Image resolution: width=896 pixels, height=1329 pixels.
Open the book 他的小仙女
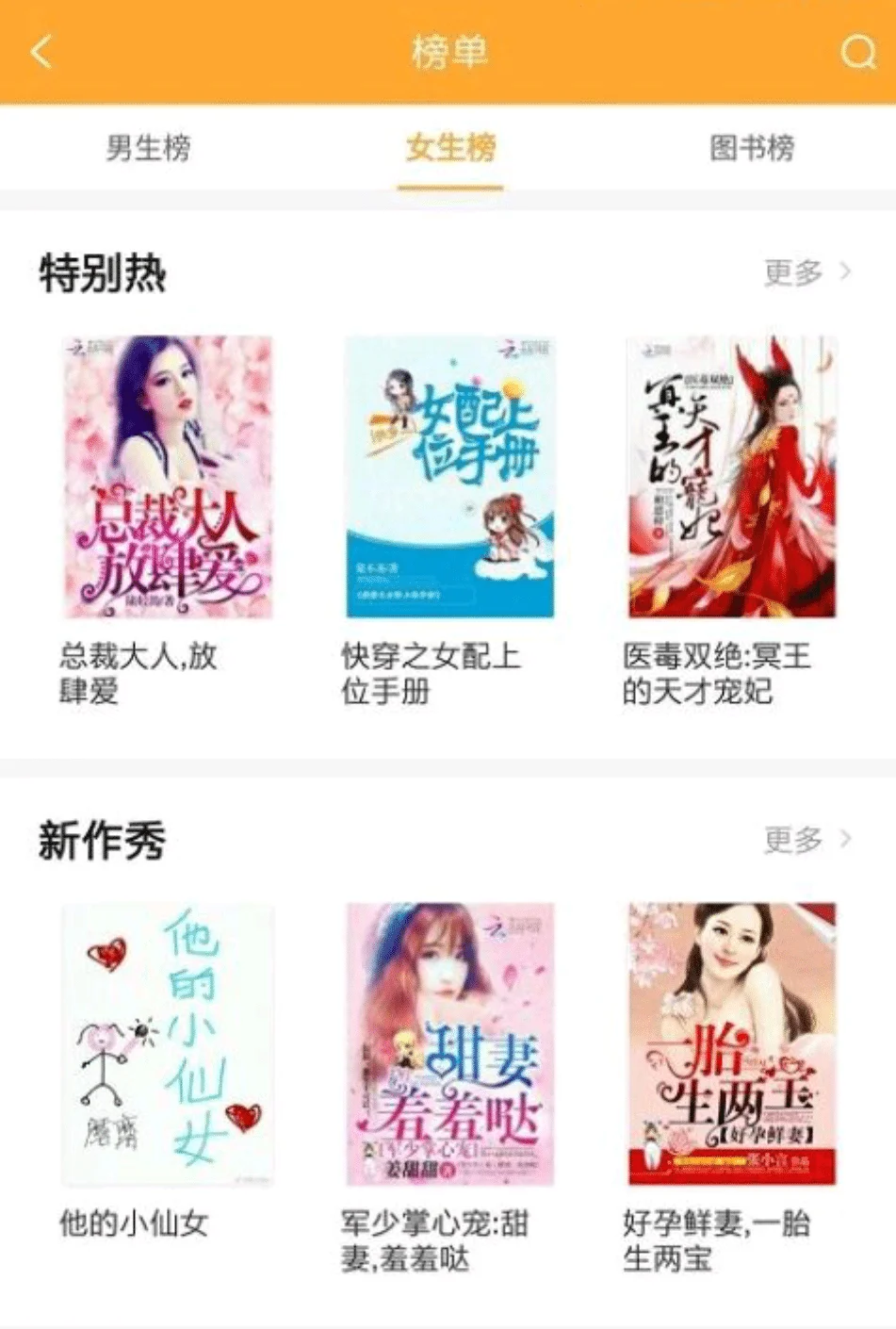[168, 1044]
